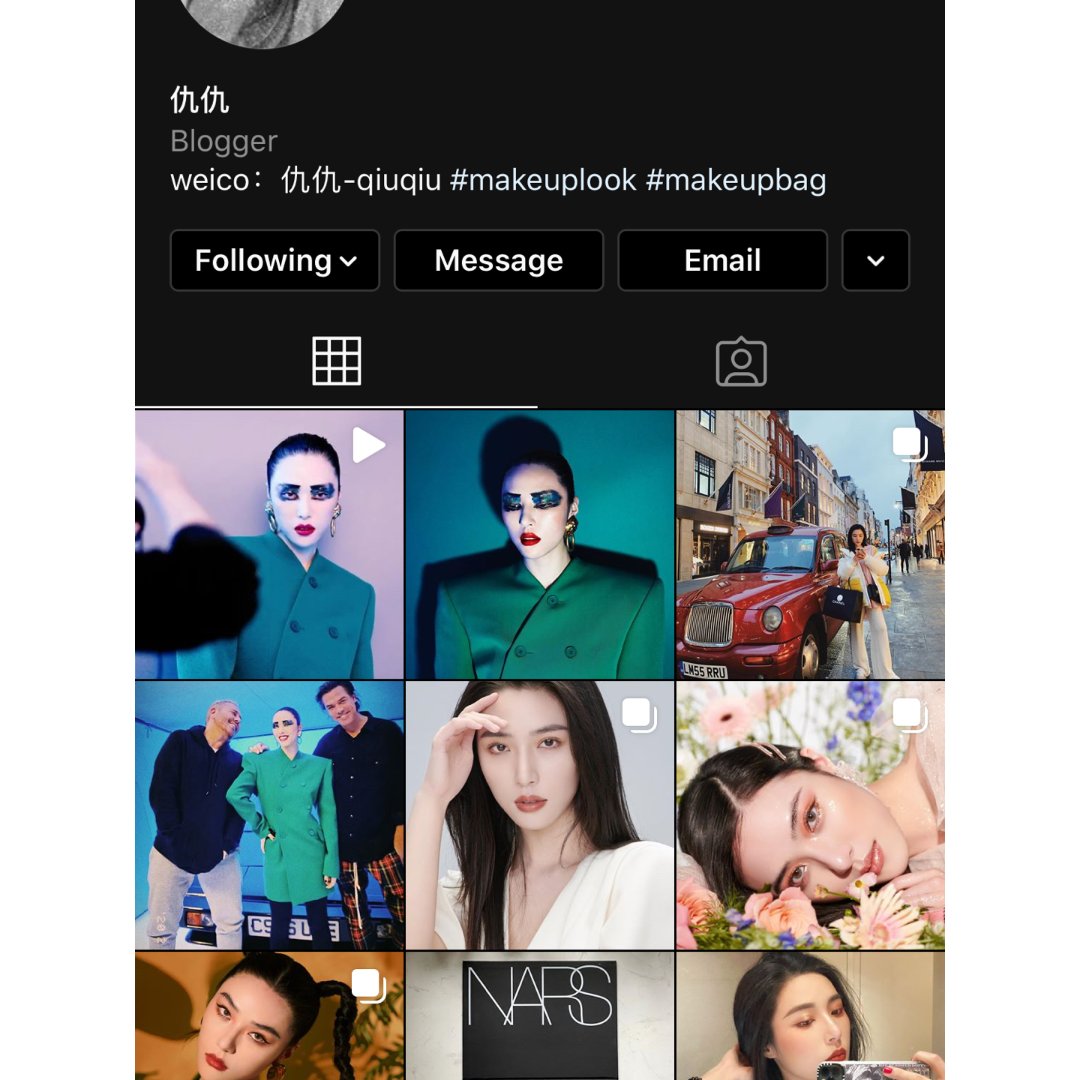Open the white blouse portrait post
Image resolution: width=1080 pixels, height=1080 pixels.
coord(540,815)
